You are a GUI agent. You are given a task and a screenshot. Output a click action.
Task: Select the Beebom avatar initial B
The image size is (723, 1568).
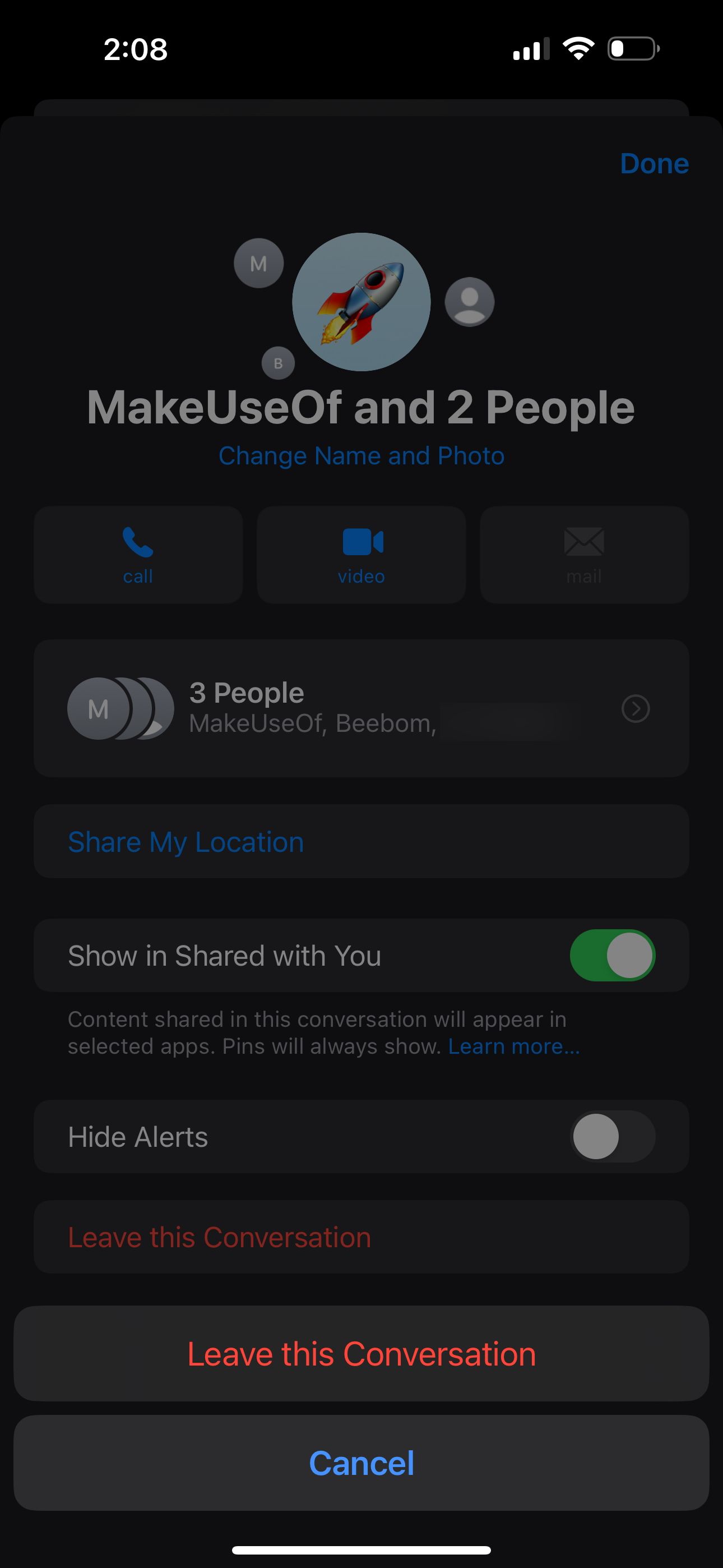pos(278,362)
